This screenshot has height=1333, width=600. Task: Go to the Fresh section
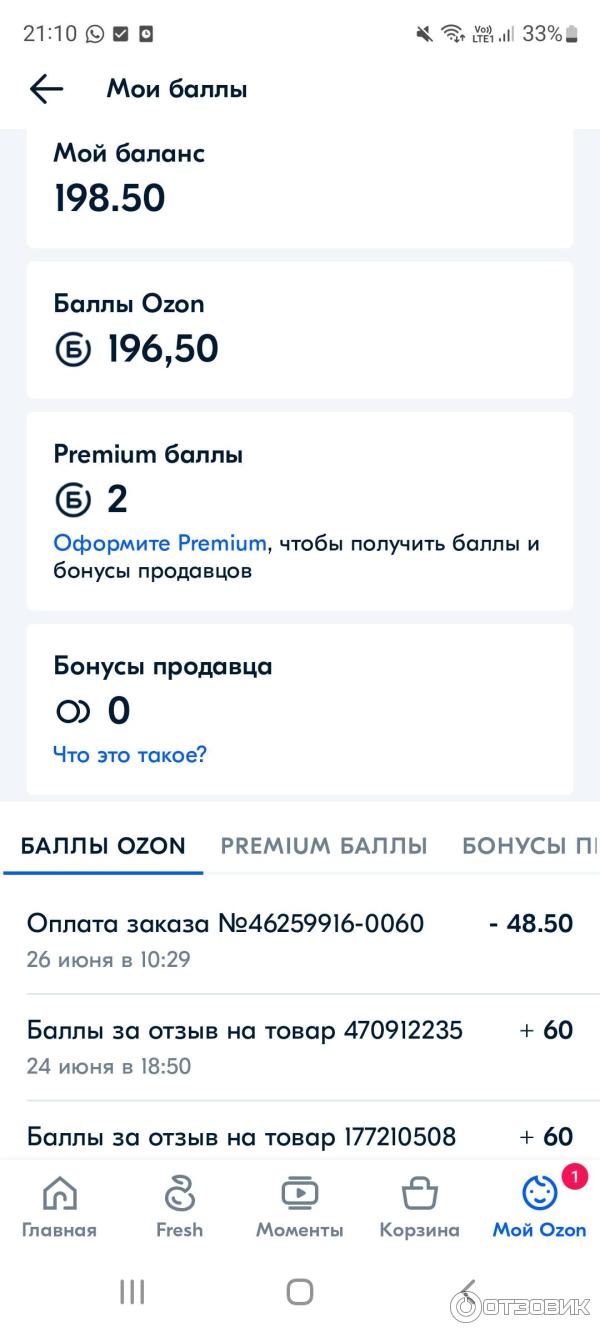coord(180,1207)
